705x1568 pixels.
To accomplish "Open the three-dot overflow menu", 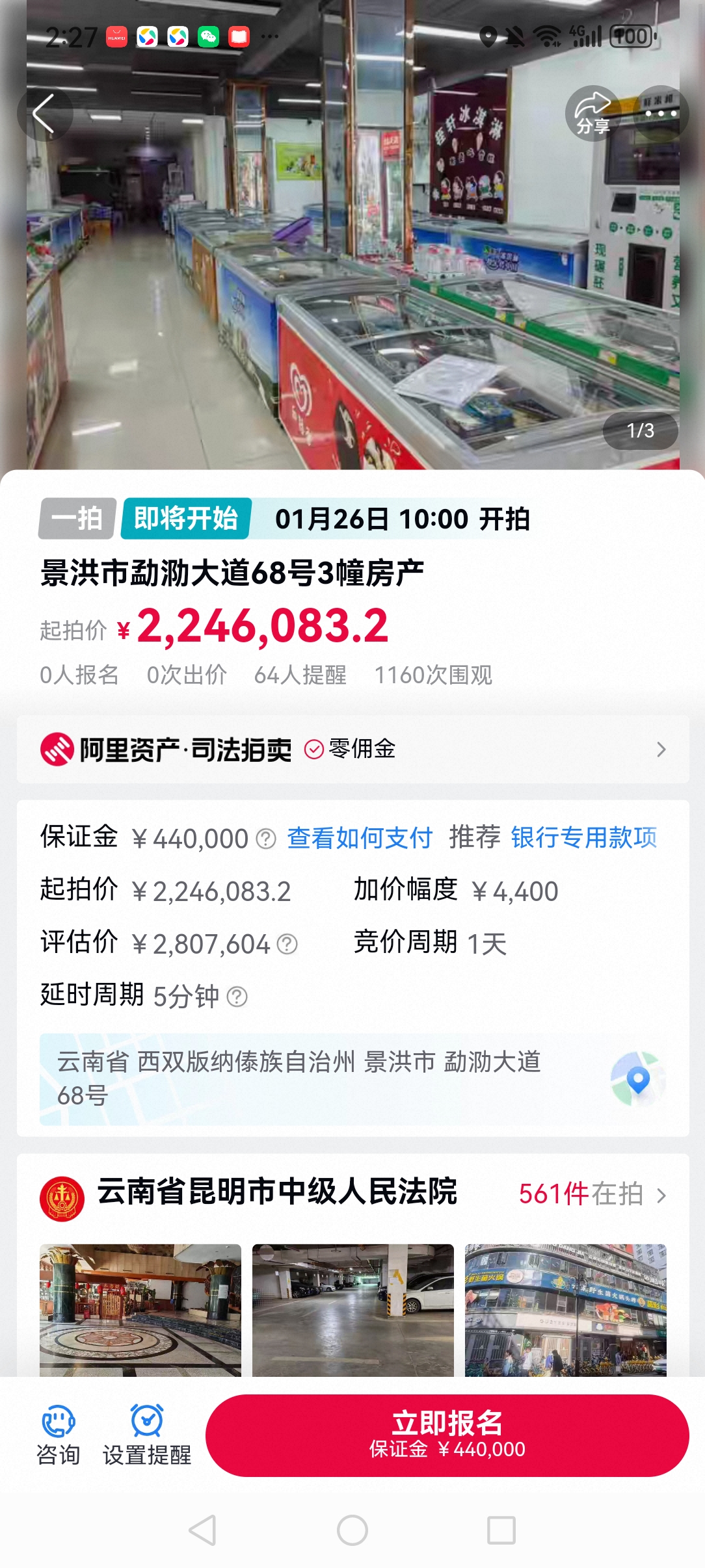I will (661, 114).
